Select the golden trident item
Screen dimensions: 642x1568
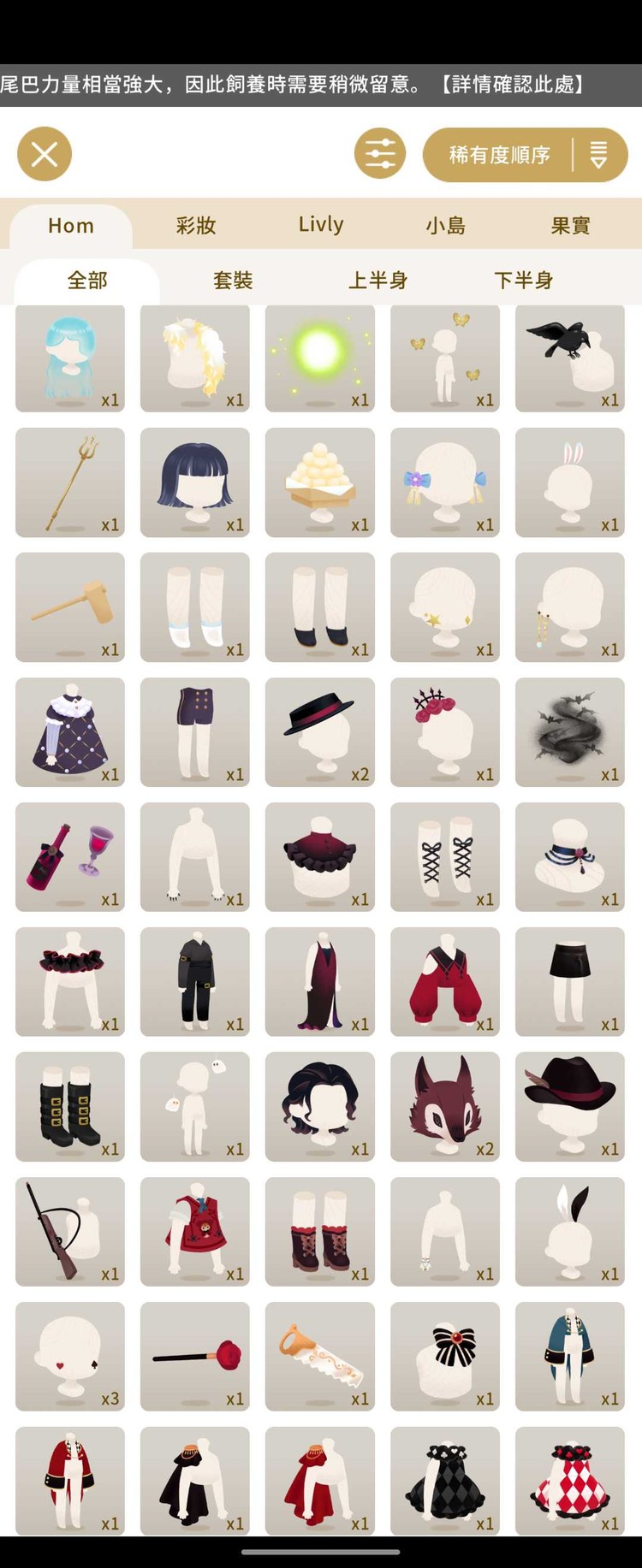pos(70,482)
